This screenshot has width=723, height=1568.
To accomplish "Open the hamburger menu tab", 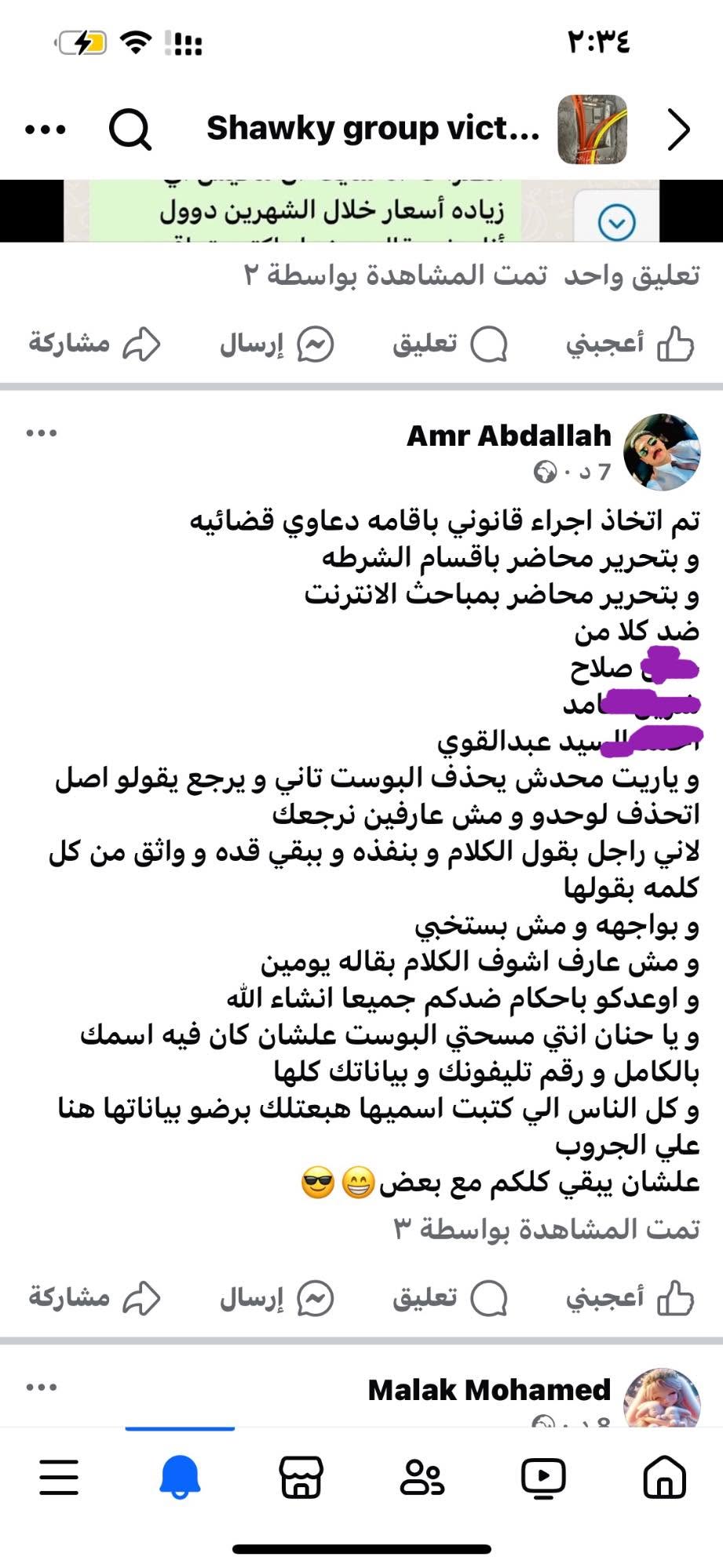I will 60,1477.
